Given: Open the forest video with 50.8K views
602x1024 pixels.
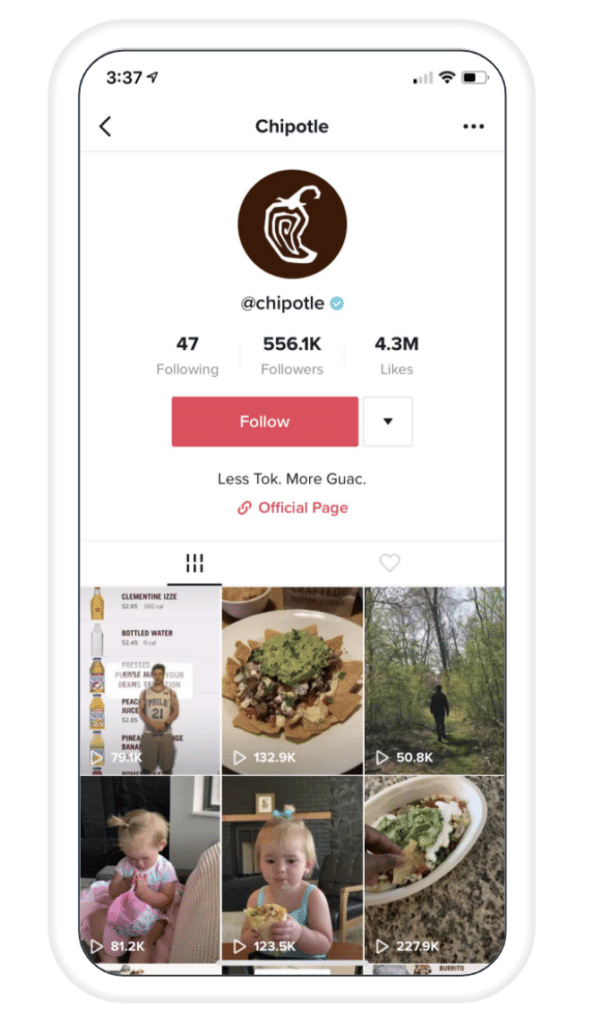Looking at the screenshot, I should (435, 680).
